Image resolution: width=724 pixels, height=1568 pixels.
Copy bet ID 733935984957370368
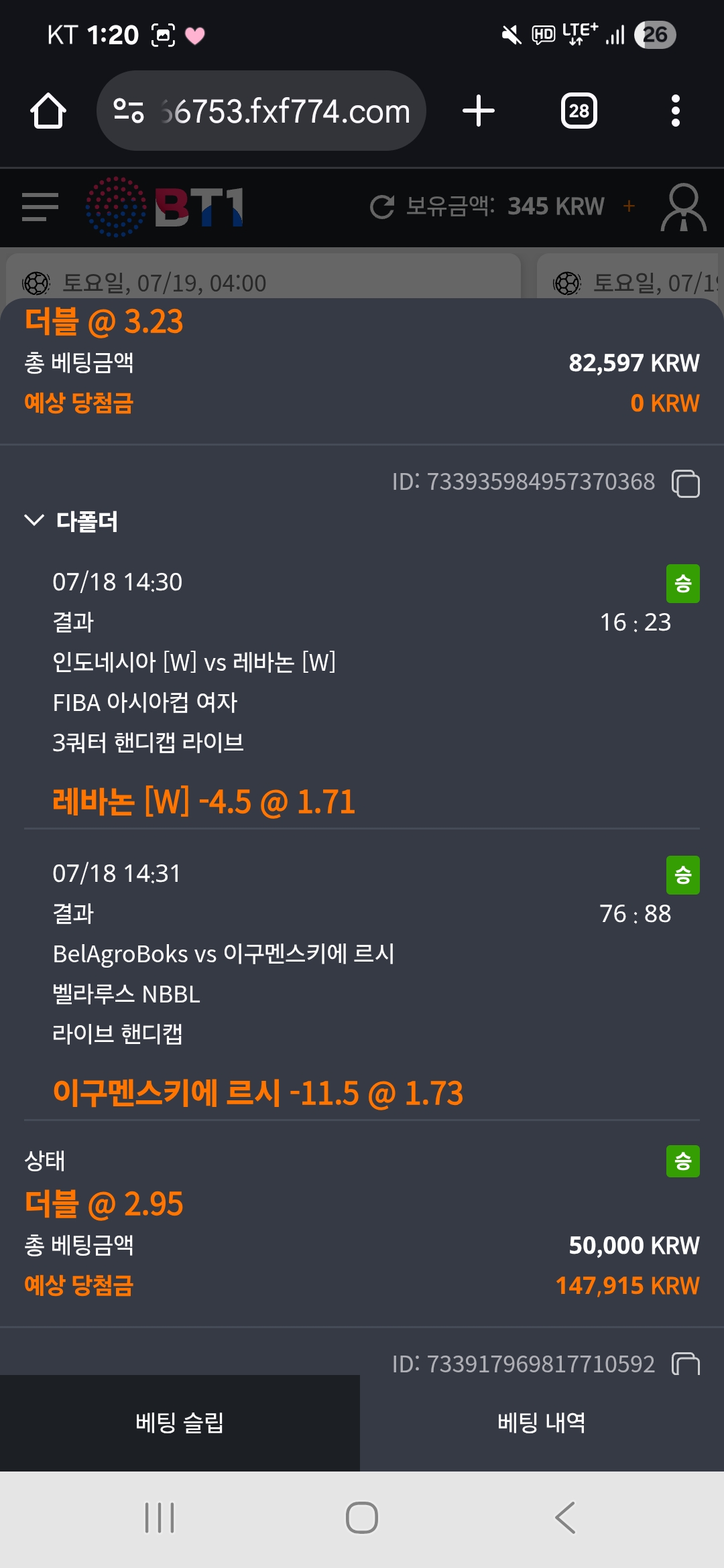[685, 483]
